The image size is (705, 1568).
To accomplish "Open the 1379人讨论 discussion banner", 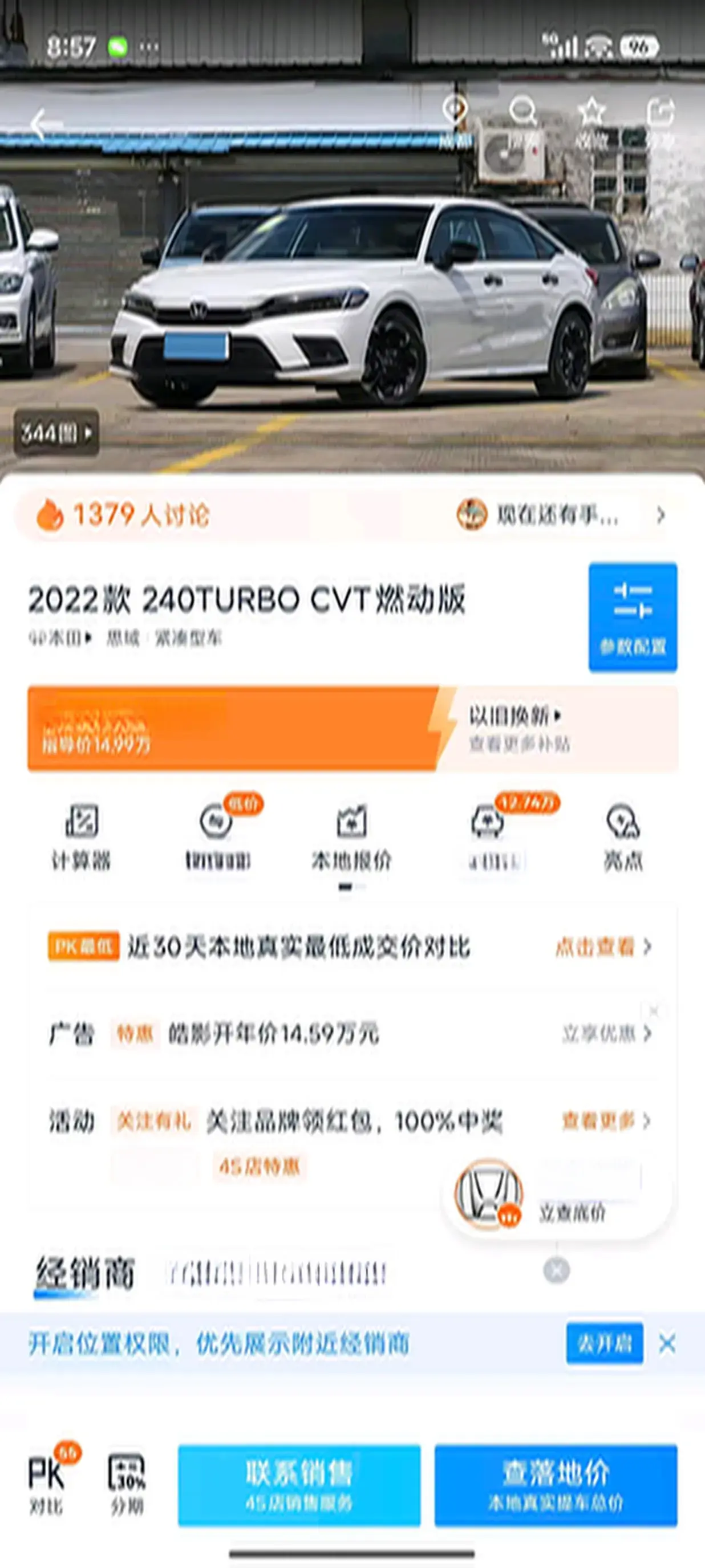I will [140, 515].
